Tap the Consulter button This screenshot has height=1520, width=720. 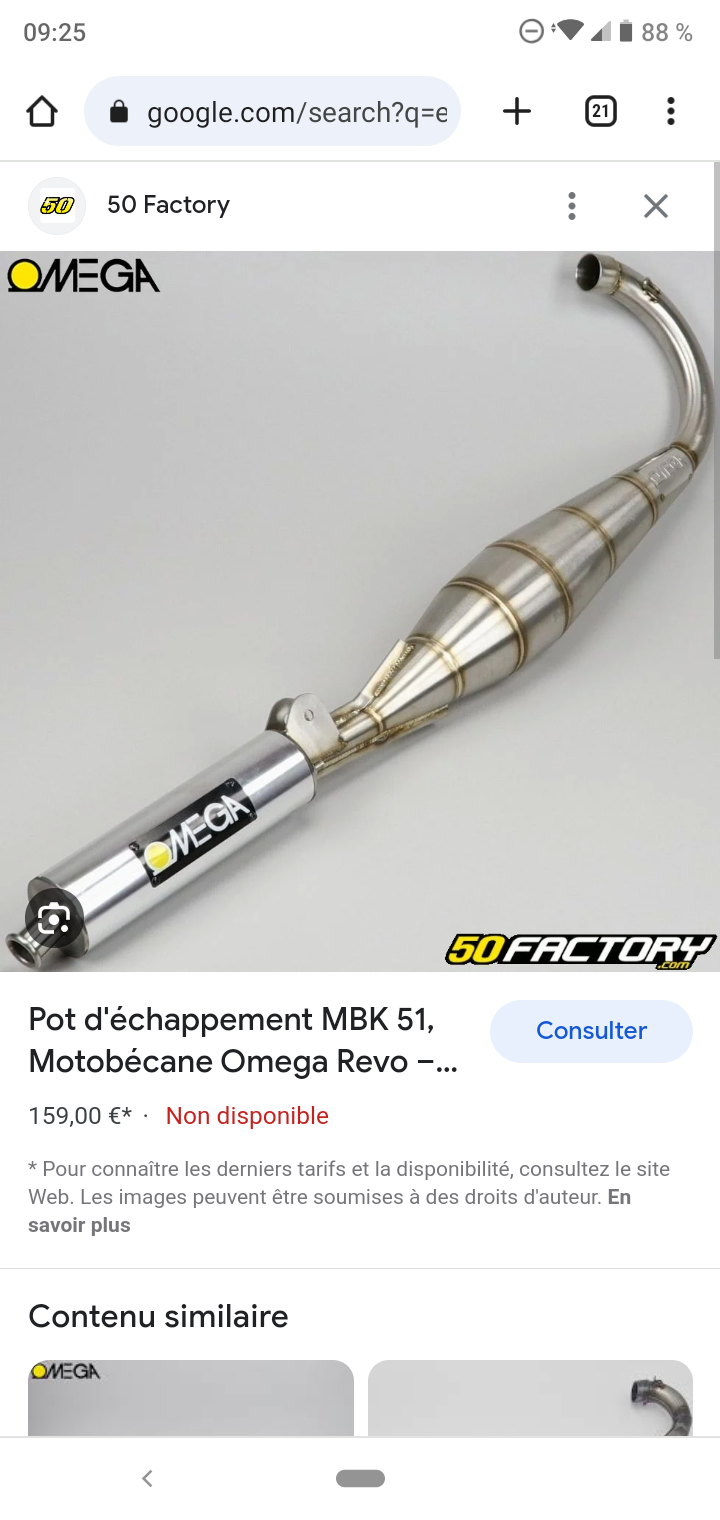(591, 1031)
